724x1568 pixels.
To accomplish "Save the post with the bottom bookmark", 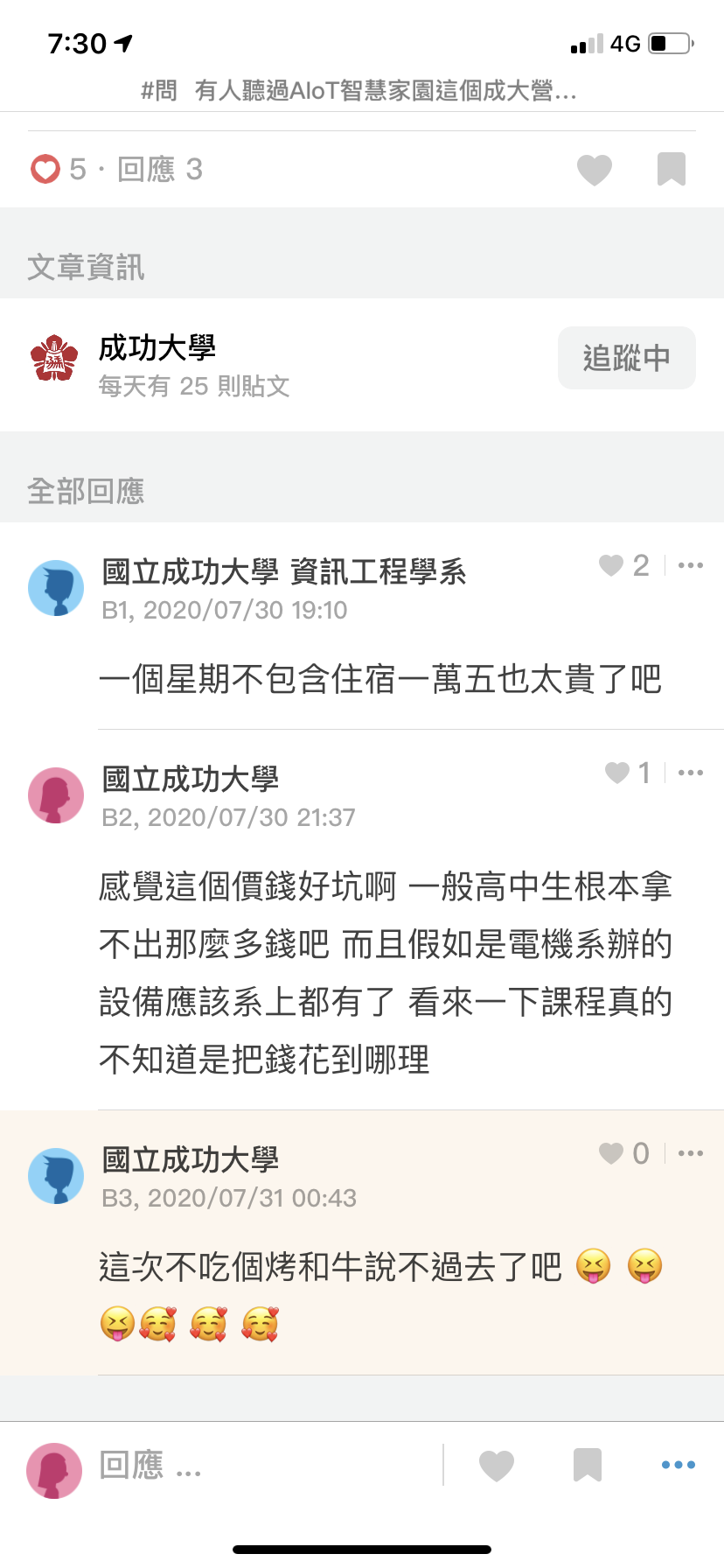I will tap(588, 1465).
